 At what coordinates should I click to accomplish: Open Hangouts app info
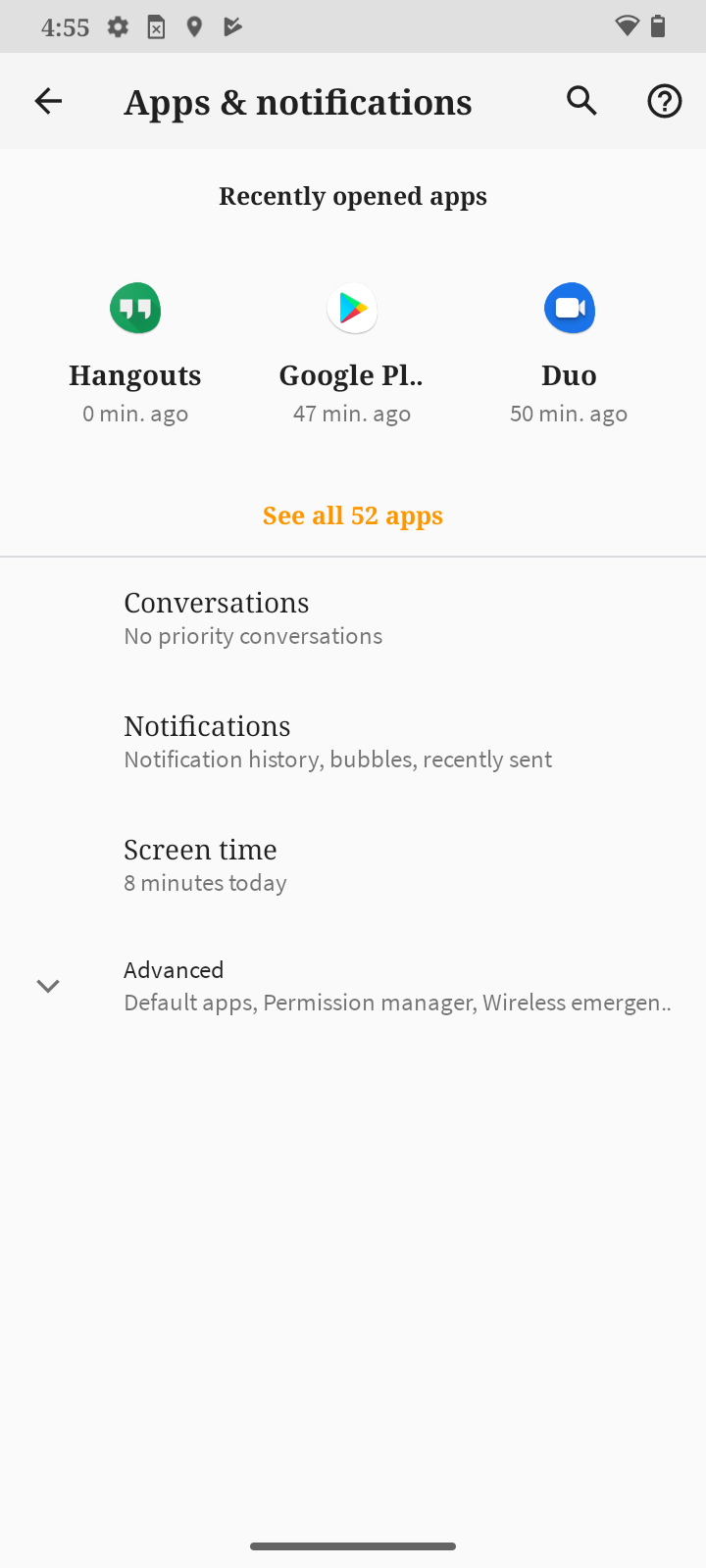pos(135,353)
